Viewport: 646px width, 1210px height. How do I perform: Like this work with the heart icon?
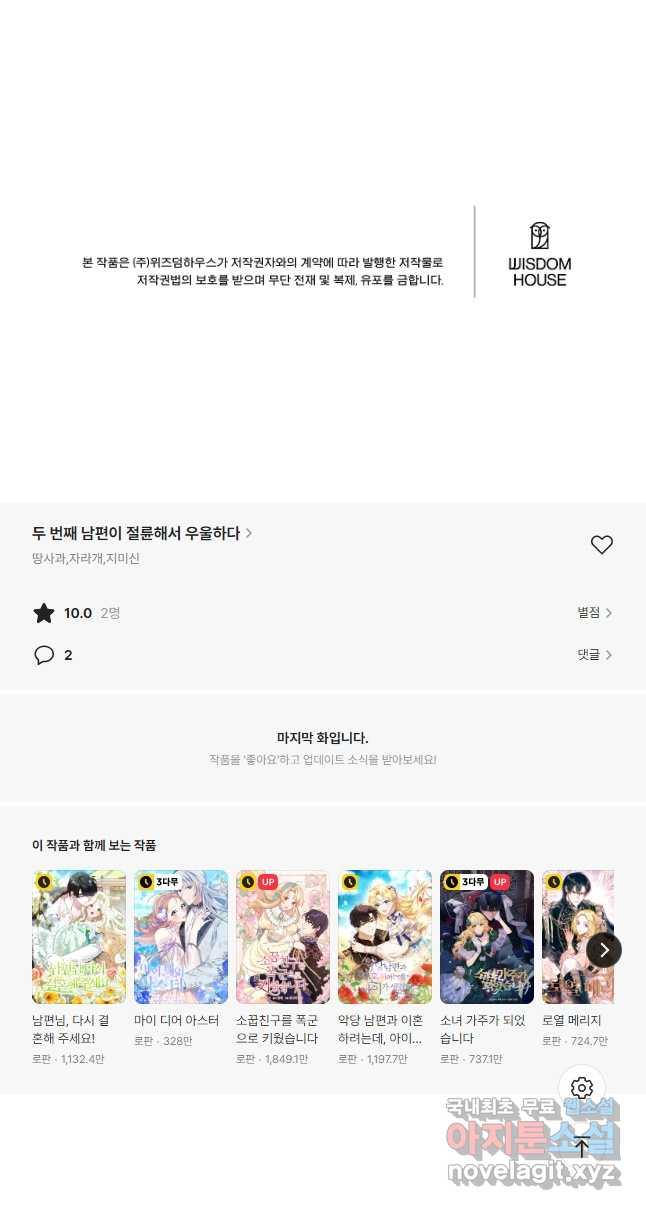click(601, 545)
